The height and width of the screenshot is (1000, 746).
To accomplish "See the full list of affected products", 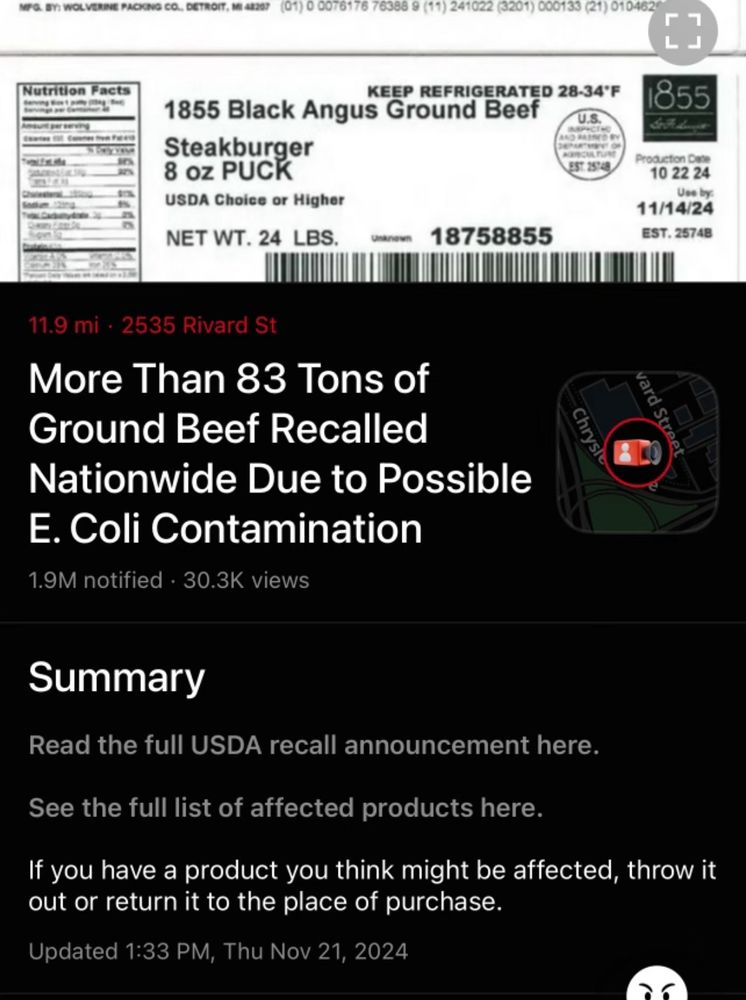I will (x=285, y=807).
